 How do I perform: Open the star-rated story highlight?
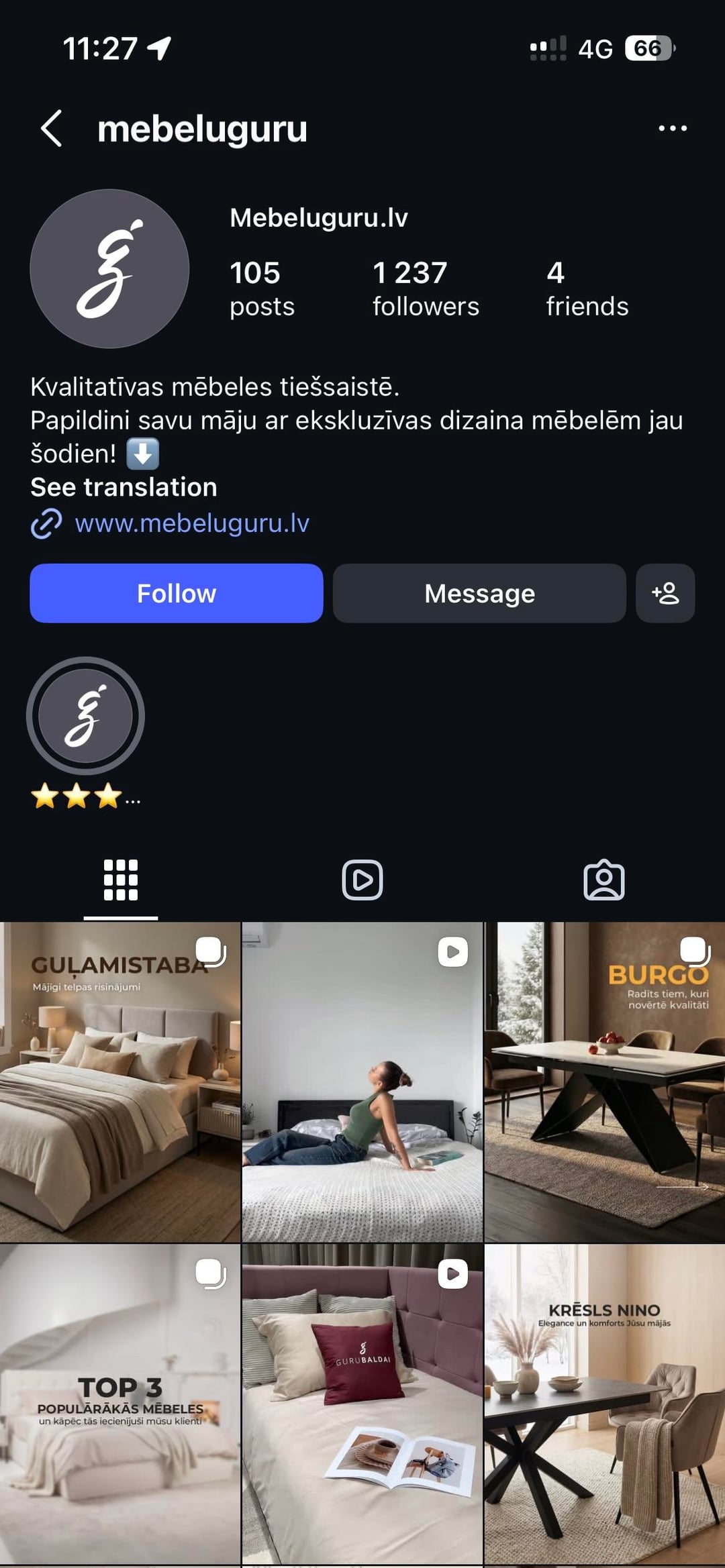click(85, 717)
